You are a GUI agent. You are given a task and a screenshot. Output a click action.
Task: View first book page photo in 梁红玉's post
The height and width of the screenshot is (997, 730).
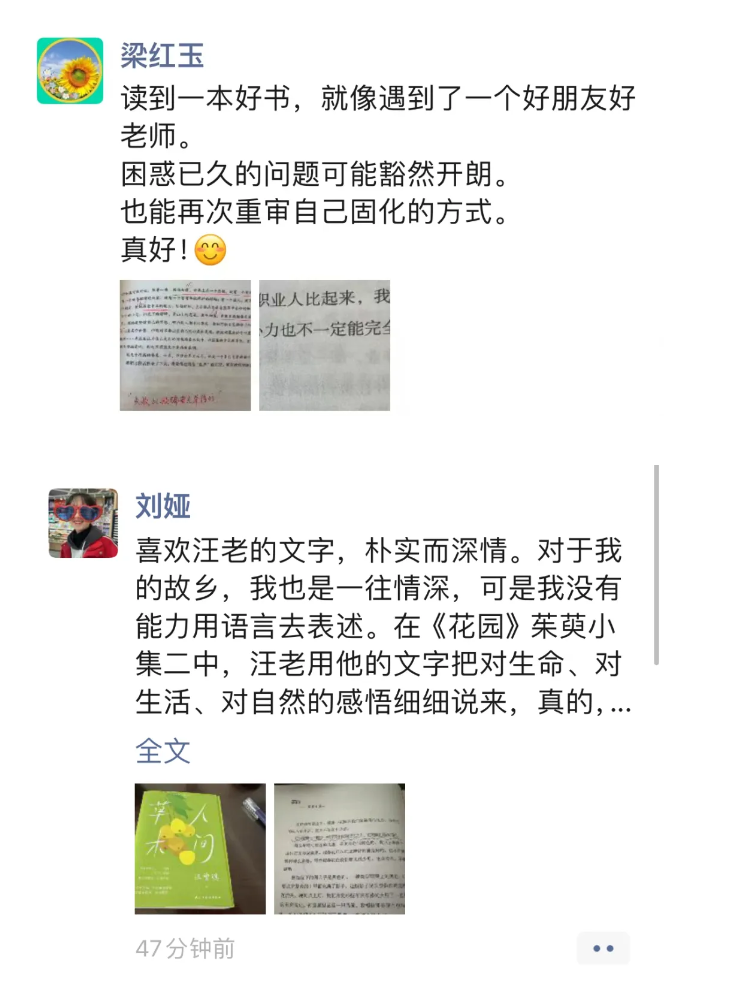pos(185,345)
